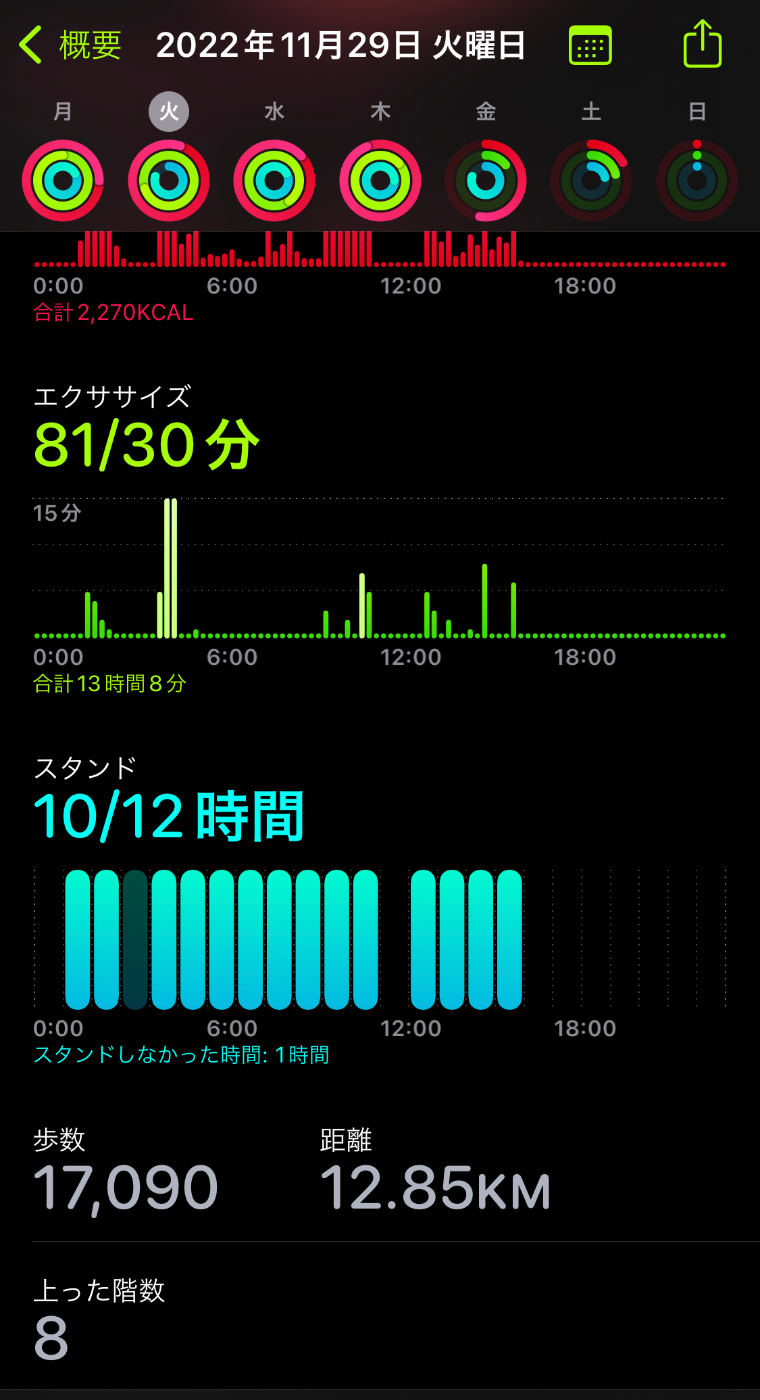Select Thursday's activity rings
Screen dimensions: 760x1400
pos(381,180)
